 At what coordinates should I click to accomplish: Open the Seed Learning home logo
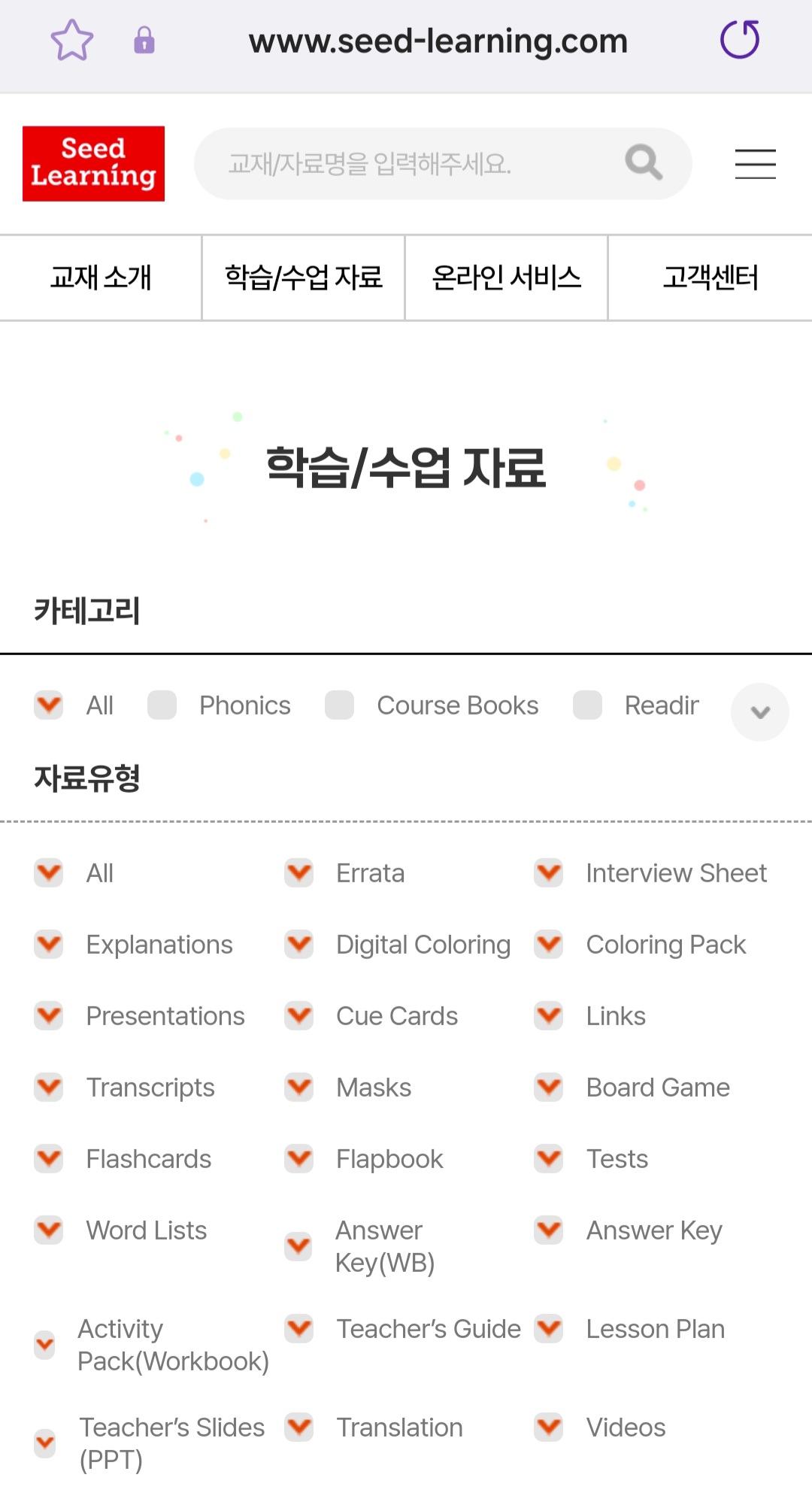pos(93,164)
